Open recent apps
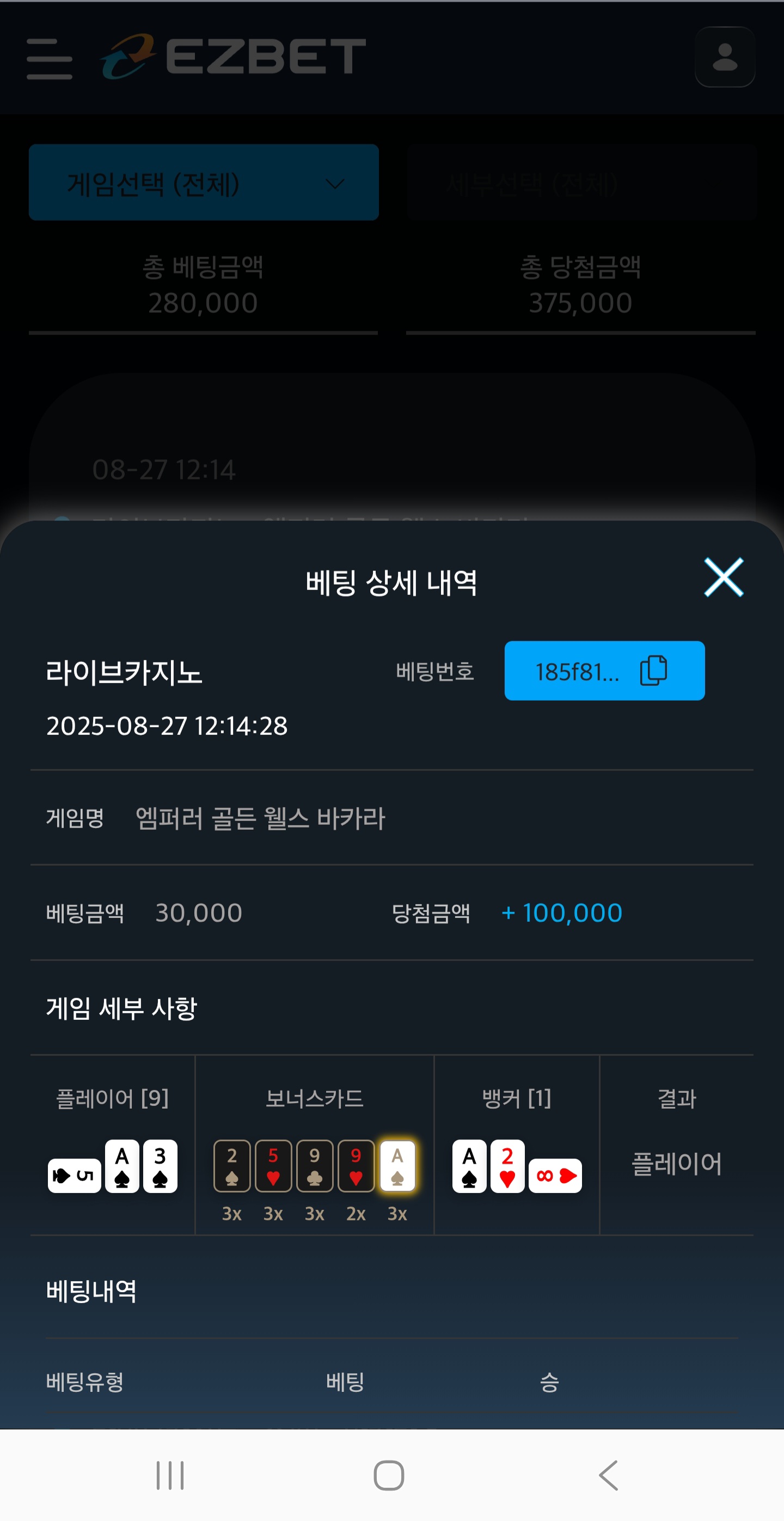 [170, 1475]
